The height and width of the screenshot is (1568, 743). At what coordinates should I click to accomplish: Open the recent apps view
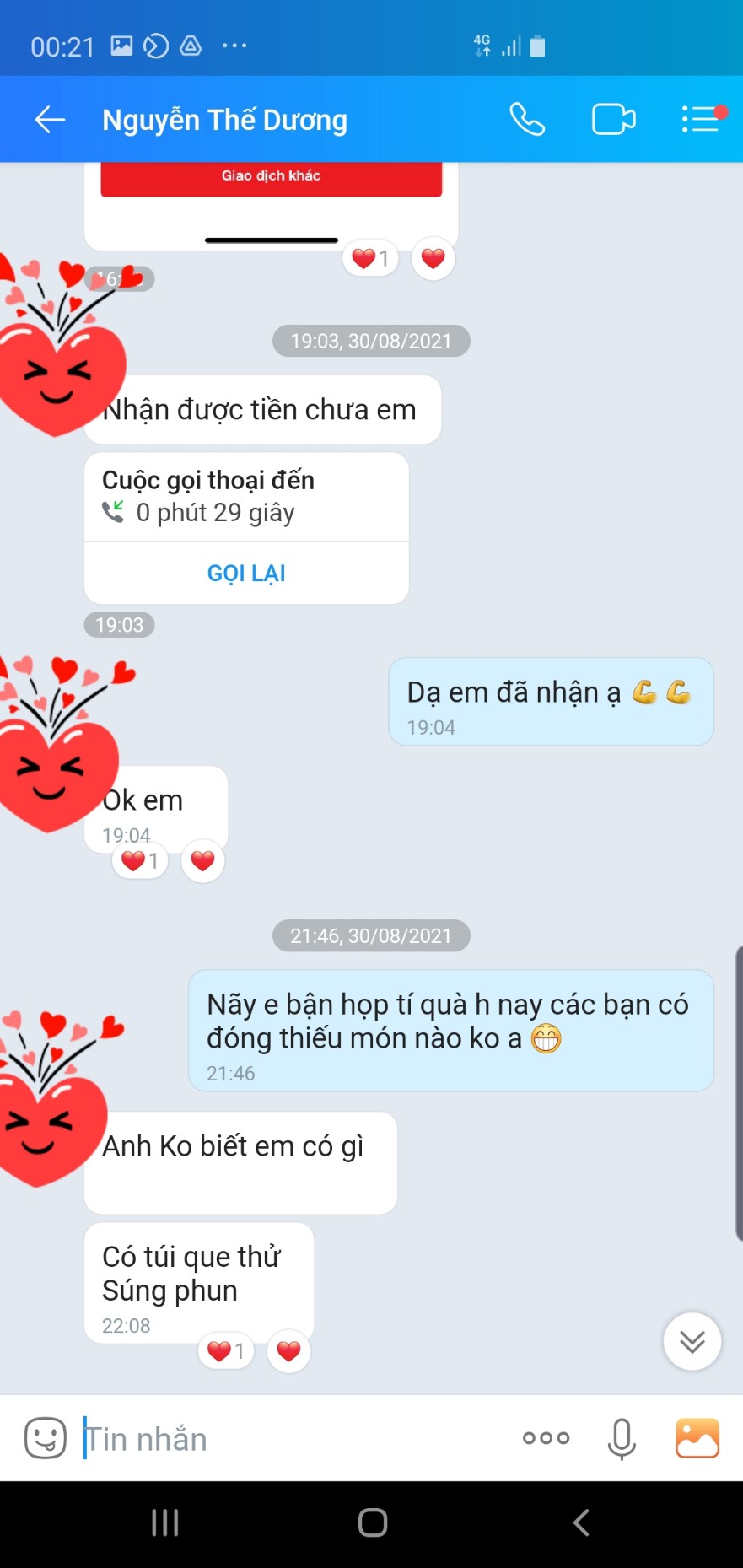pos(164,1522)
